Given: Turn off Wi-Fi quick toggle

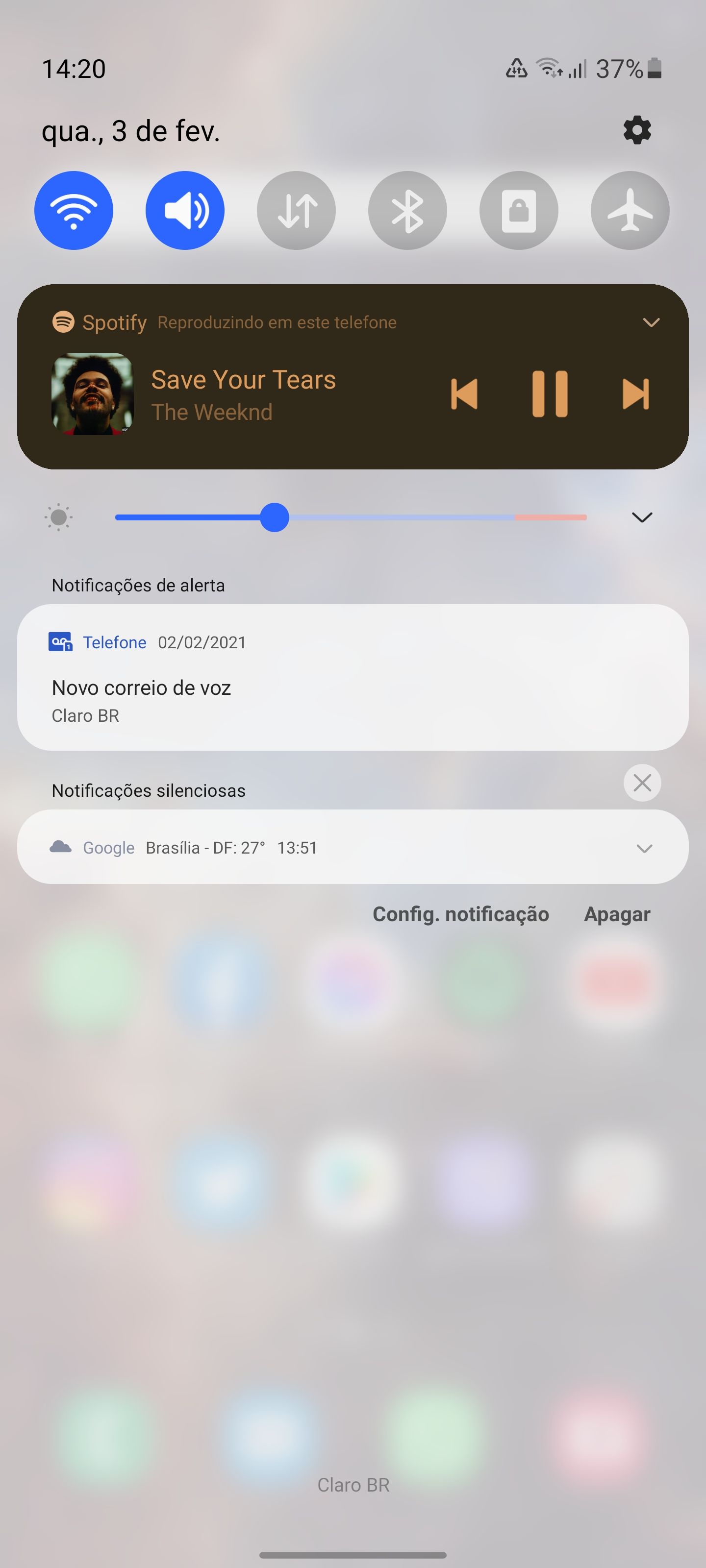Looking at the screenshot, I should [74, 211].
